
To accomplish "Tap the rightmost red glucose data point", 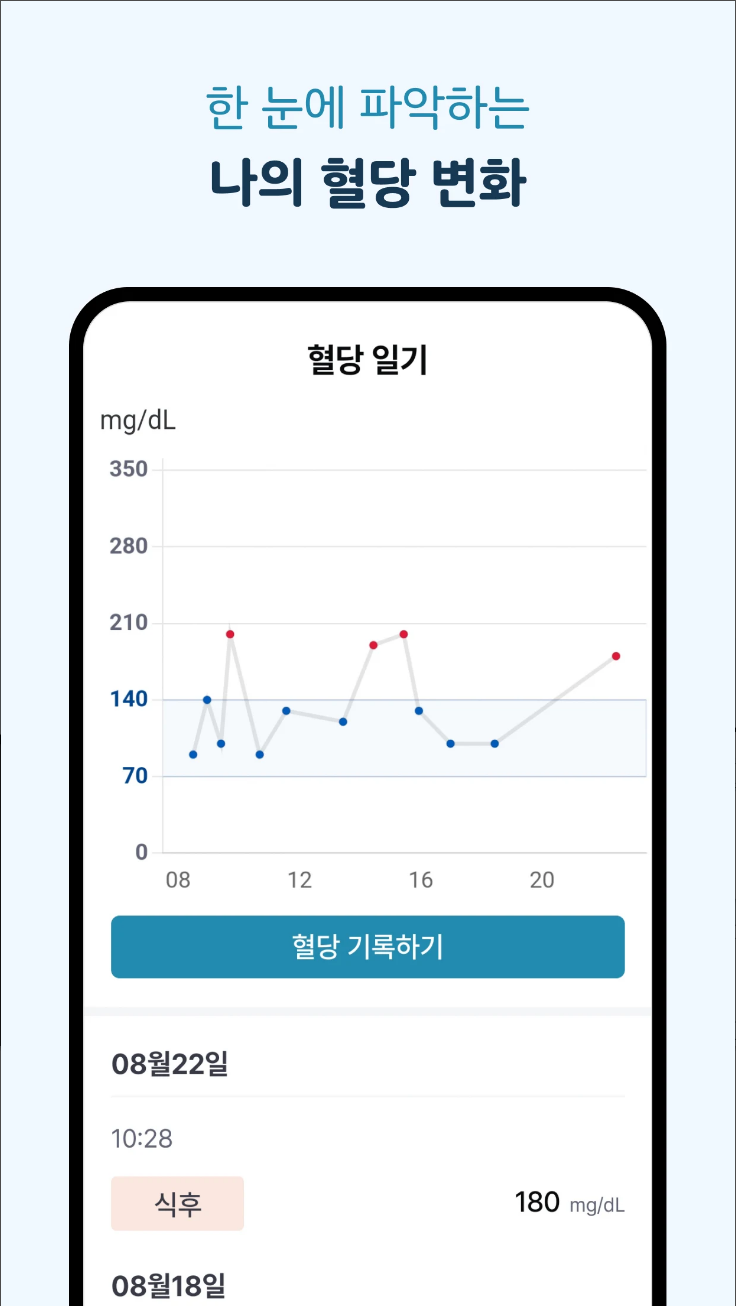I will click(x=618, y=654).
